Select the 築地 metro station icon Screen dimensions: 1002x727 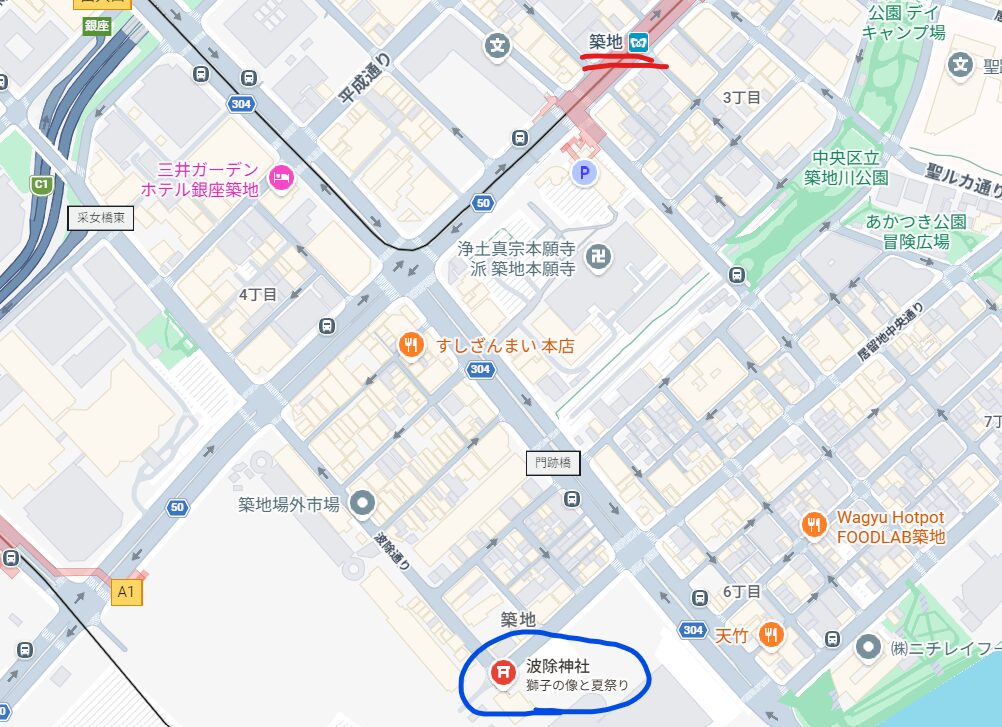point(637,42)
